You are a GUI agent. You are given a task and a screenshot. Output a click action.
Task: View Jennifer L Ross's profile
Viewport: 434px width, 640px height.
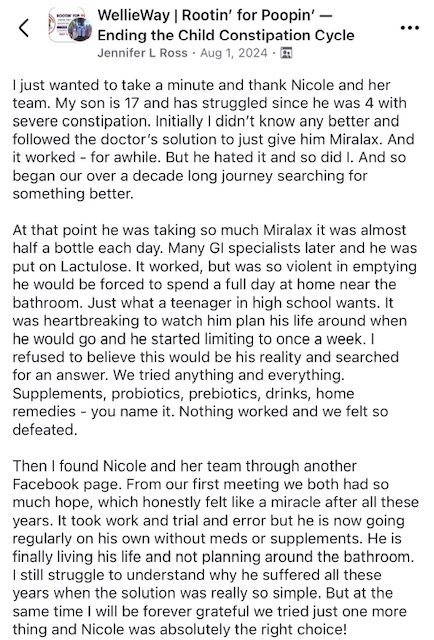(x=142, y=53)
